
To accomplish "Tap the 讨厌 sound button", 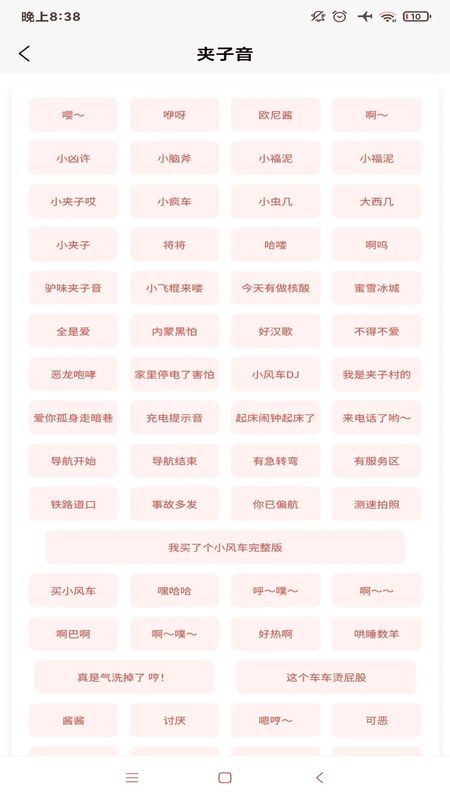I will point(174,720).
